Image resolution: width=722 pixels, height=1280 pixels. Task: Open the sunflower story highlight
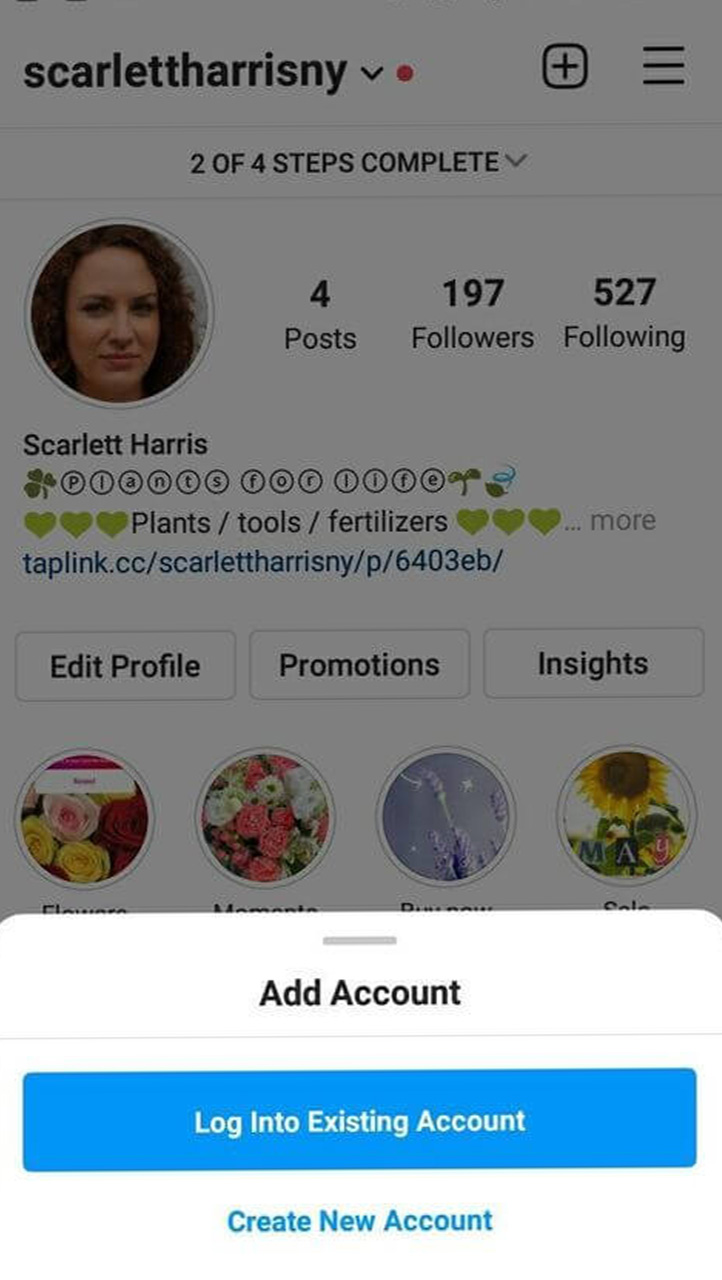coord(626,815)
